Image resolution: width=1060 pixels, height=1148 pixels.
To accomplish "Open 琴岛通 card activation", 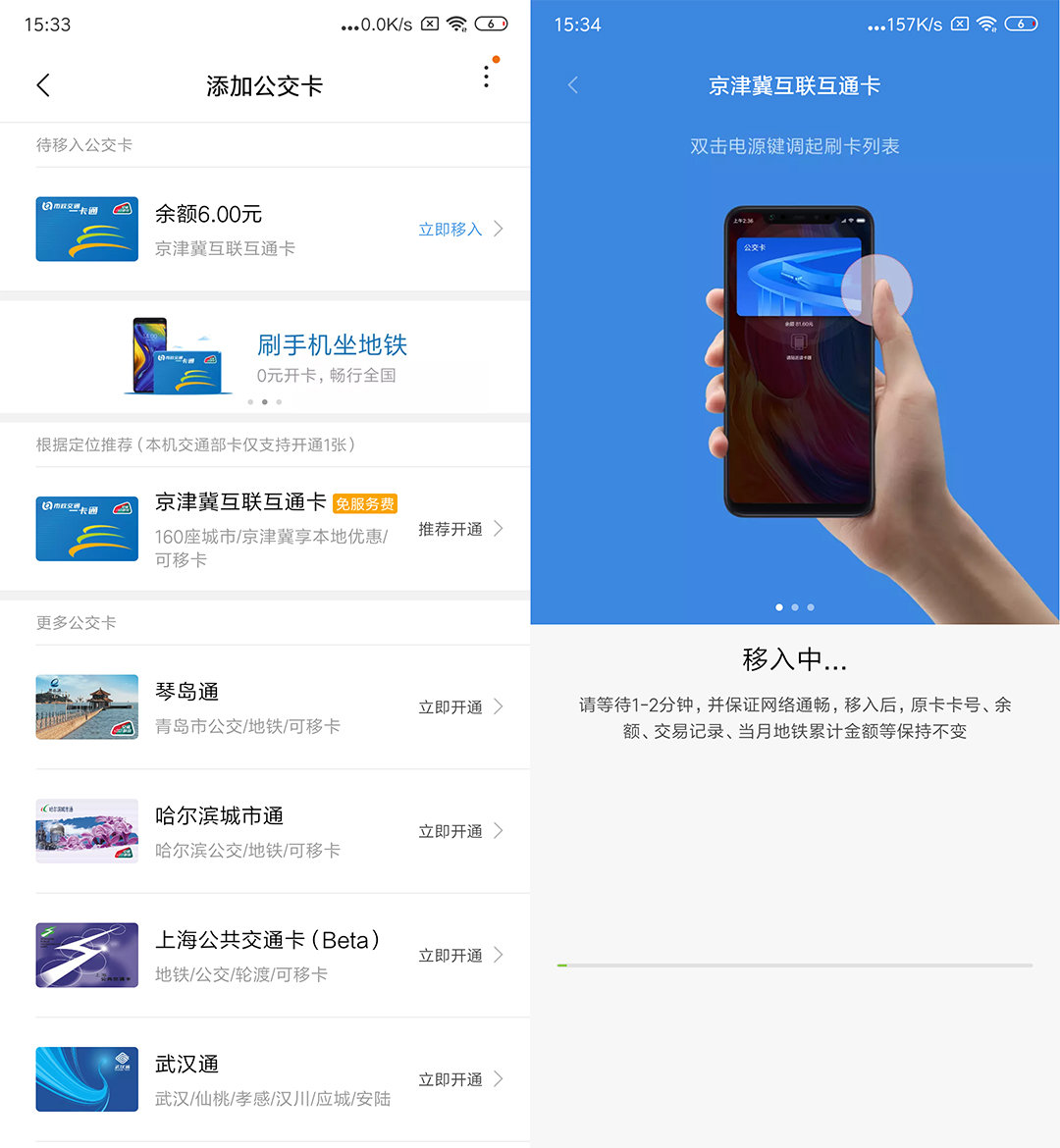I will coord(459,707).
